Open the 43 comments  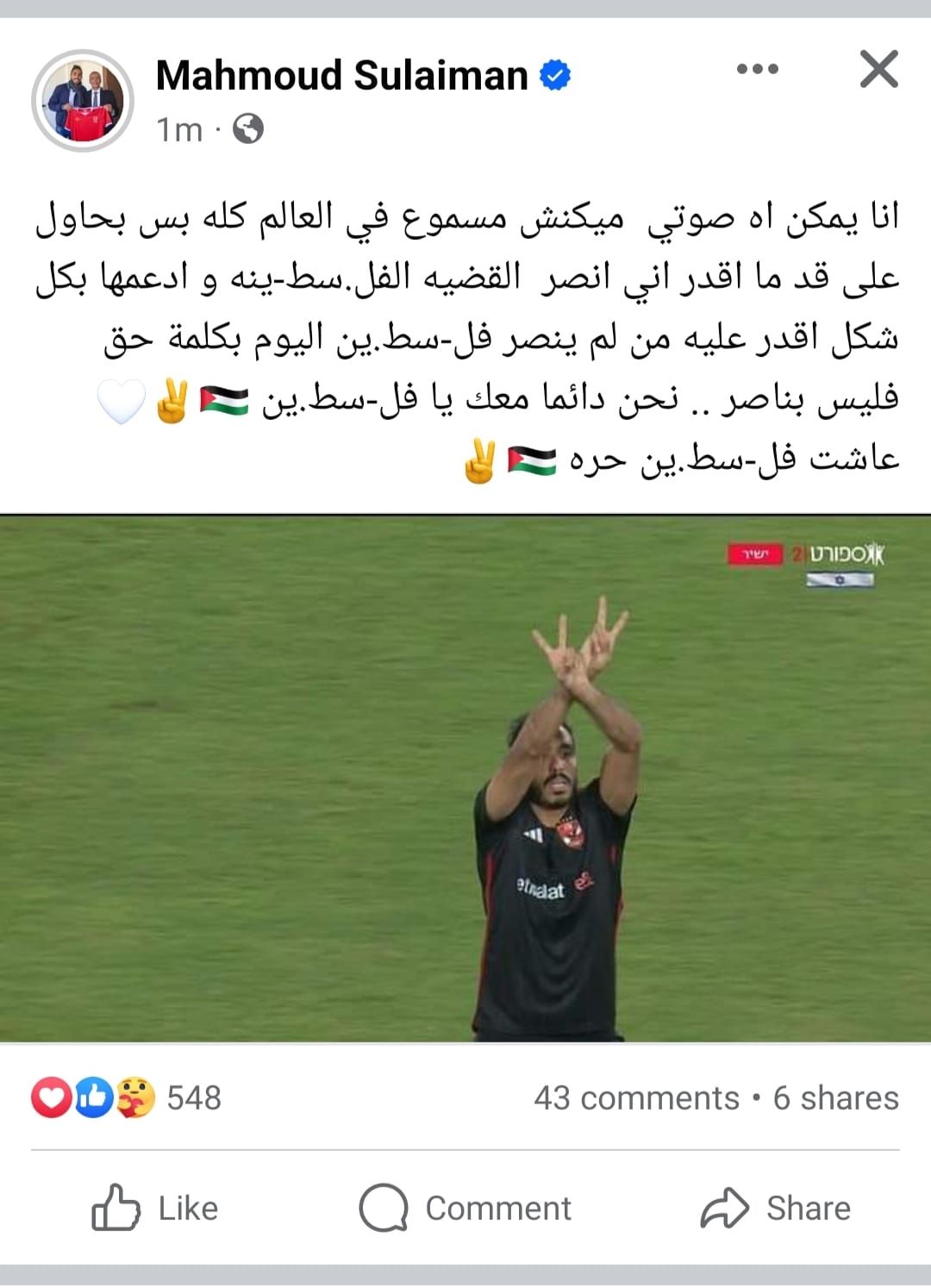click(x=636, y=1098)
